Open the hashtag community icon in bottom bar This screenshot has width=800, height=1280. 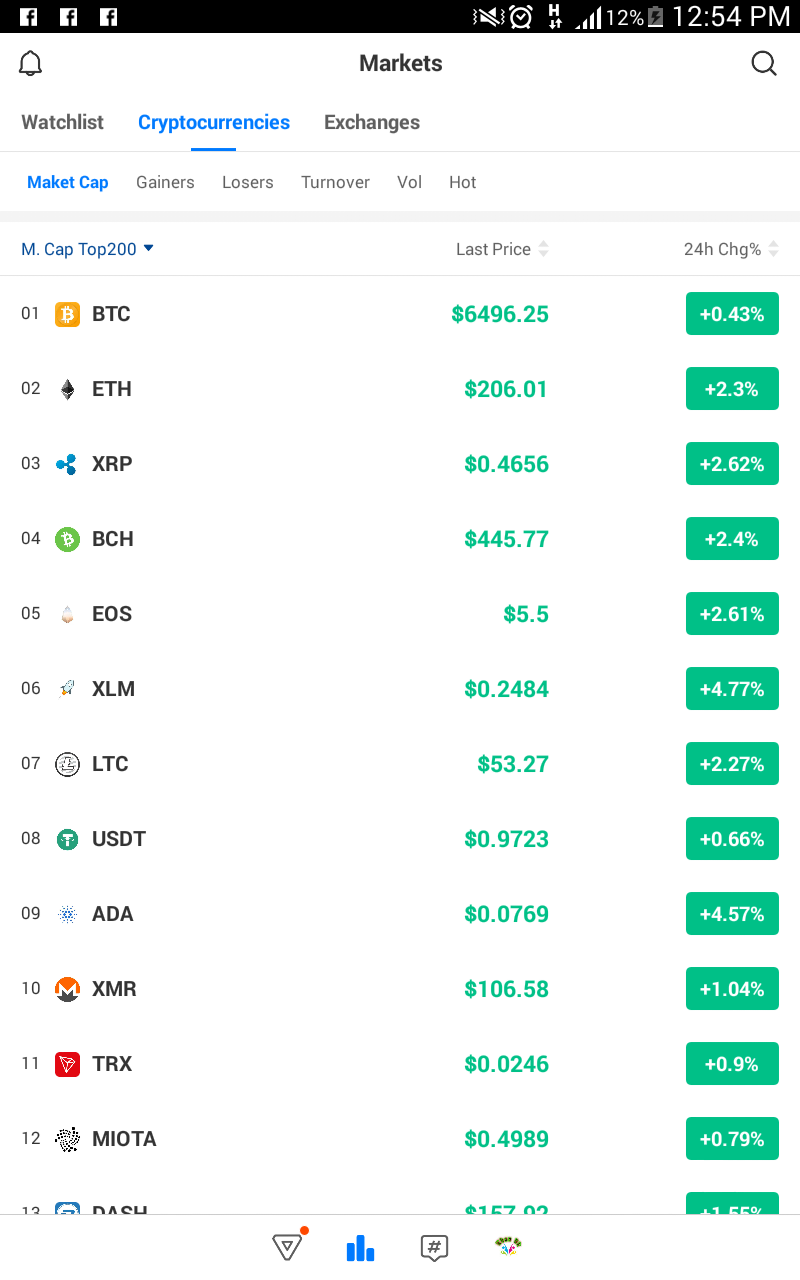[x=434, y=1246]
